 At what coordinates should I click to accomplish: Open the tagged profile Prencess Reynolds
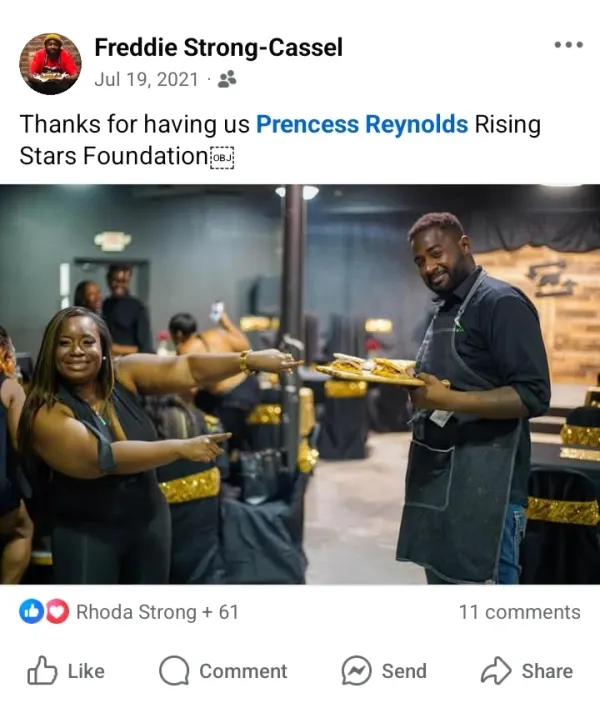pyautogui.click(x=362, y=125)
